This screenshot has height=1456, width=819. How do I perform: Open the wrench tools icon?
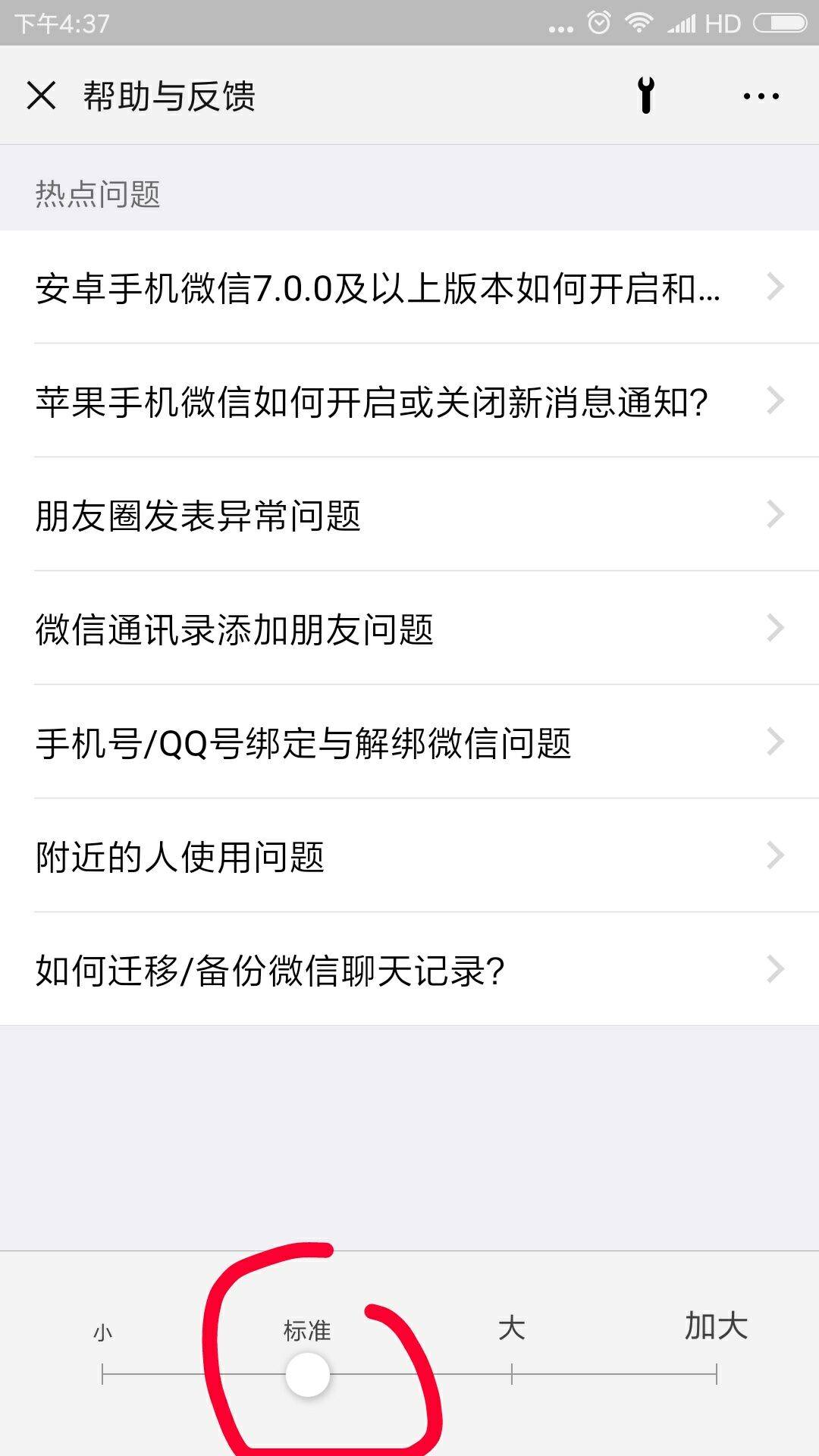pos(646,96)
